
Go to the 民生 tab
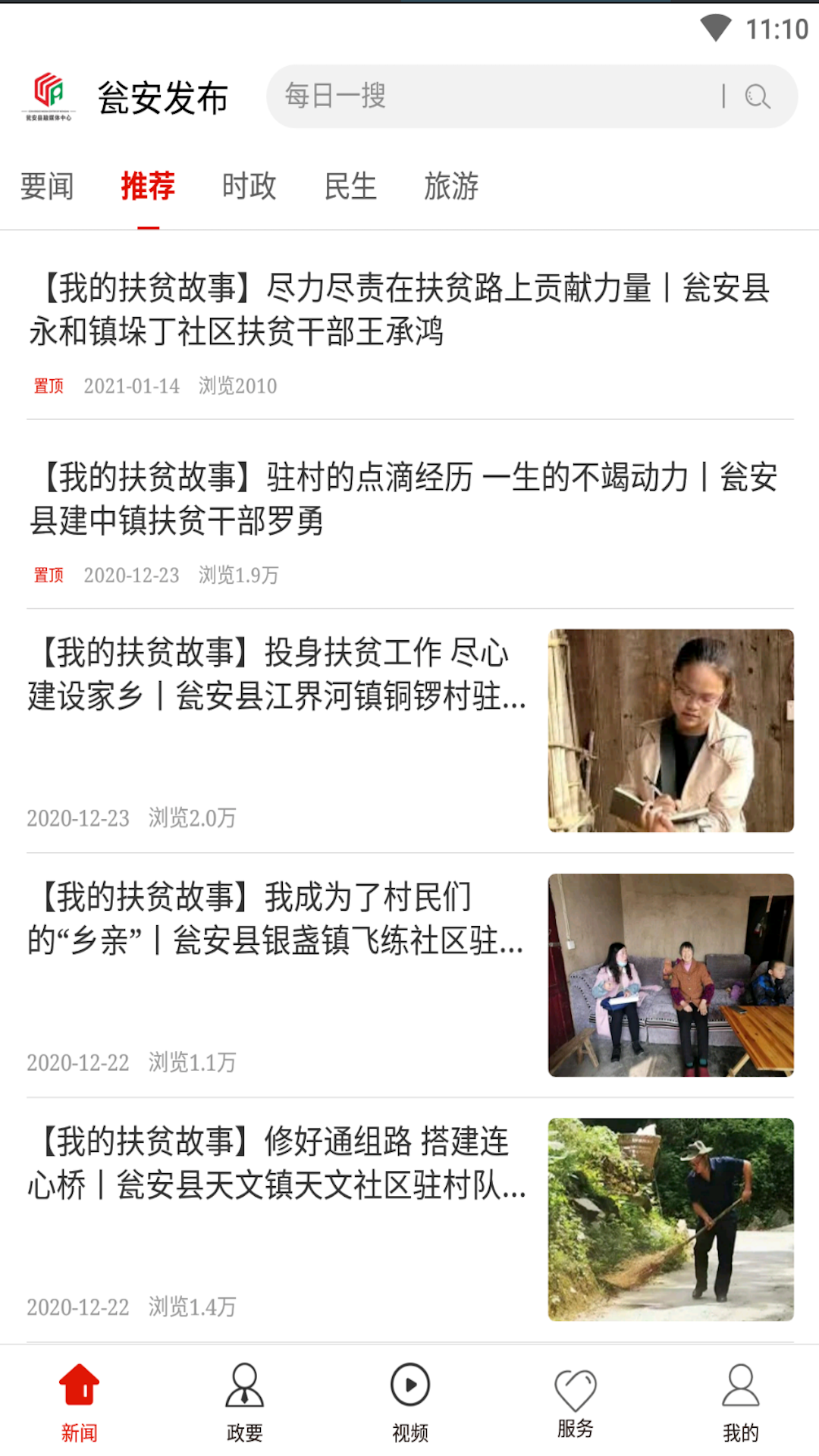(x=350, y=186)
